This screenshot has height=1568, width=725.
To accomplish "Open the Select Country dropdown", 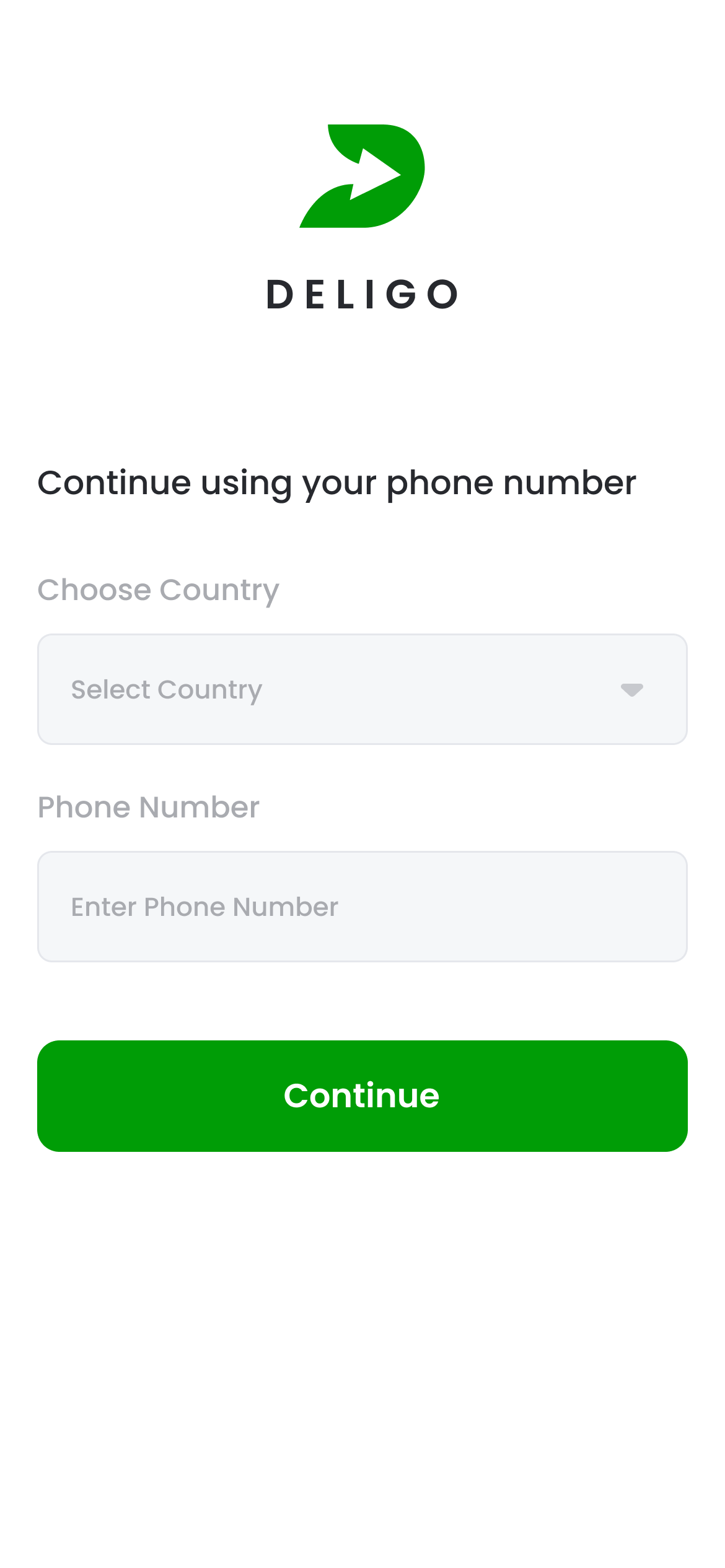I will 362,689.
